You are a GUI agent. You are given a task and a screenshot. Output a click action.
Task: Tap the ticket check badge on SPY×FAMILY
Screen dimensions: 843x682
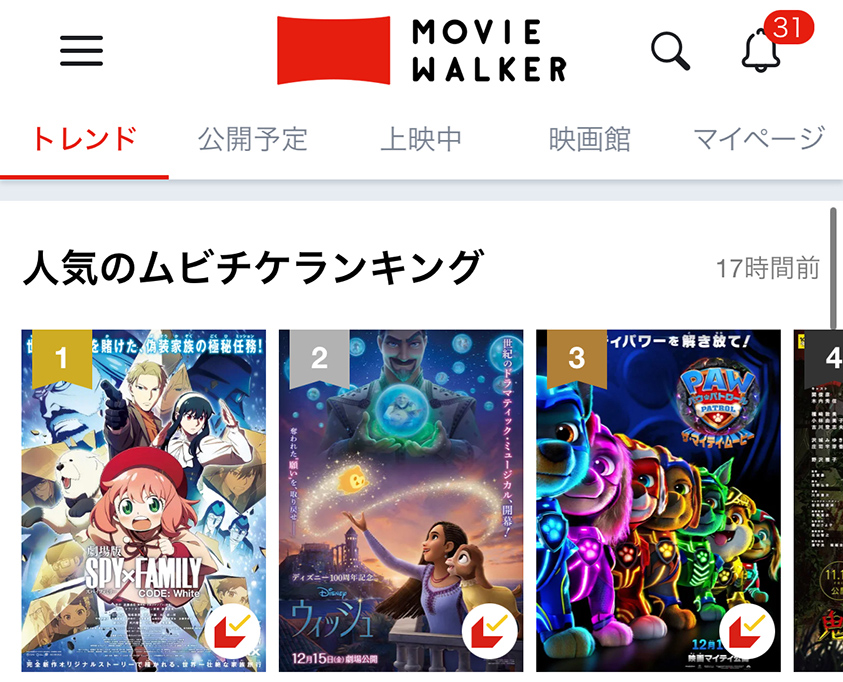pyautogui.click(x=236, y=633)
